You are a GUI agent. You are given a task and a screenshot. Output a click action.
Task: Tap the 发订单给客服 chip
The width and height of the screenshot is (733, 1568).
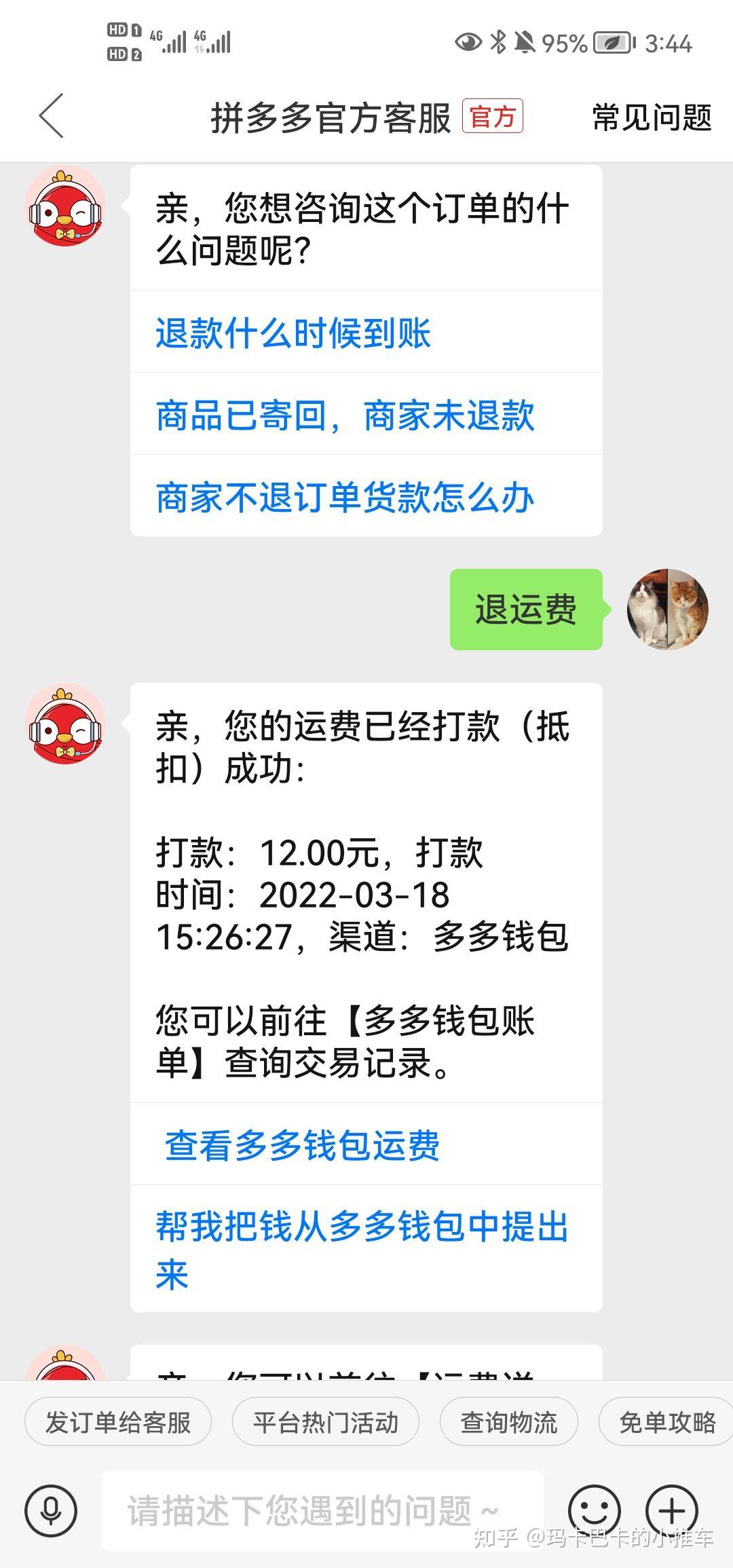(118, 1422)
